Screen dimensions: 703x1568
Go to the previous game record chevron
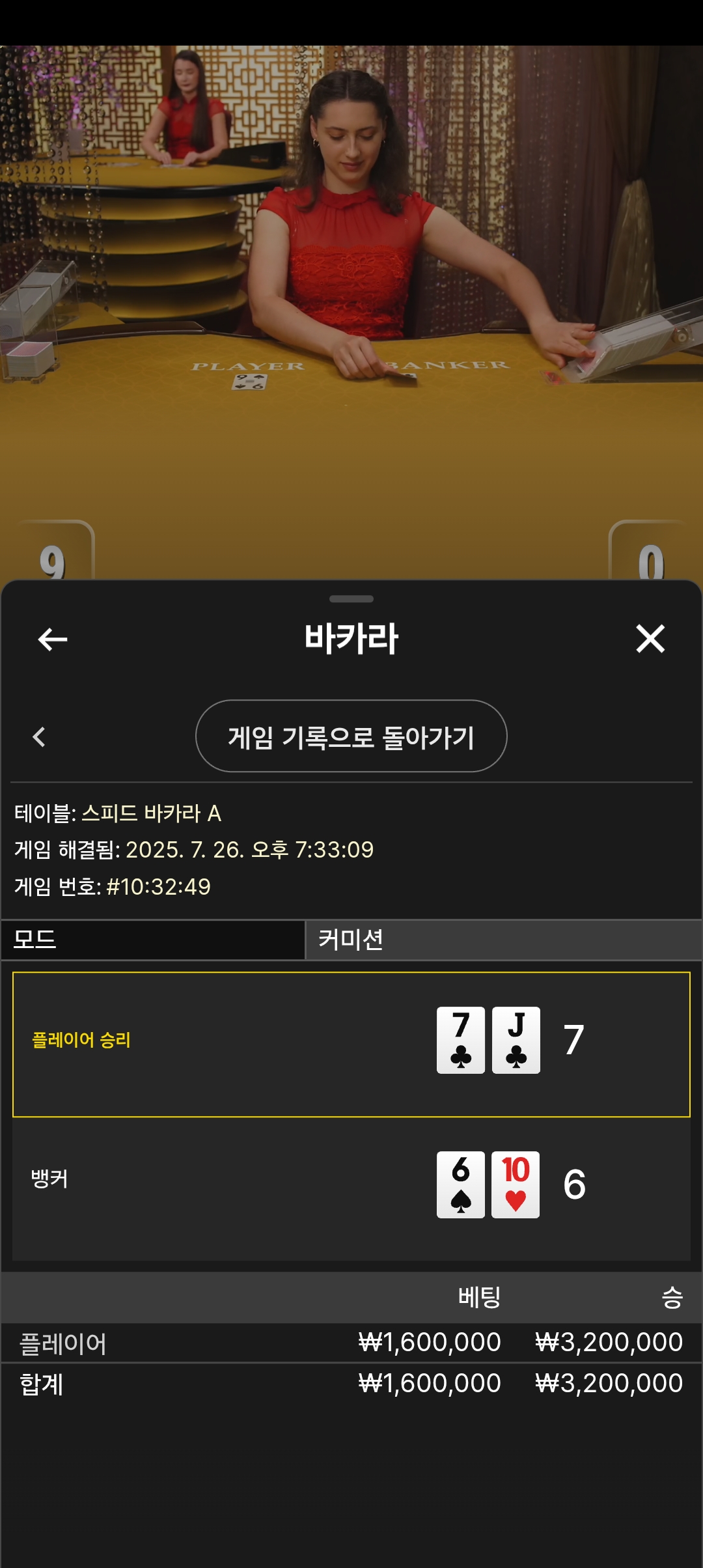[x=39, y=737]
